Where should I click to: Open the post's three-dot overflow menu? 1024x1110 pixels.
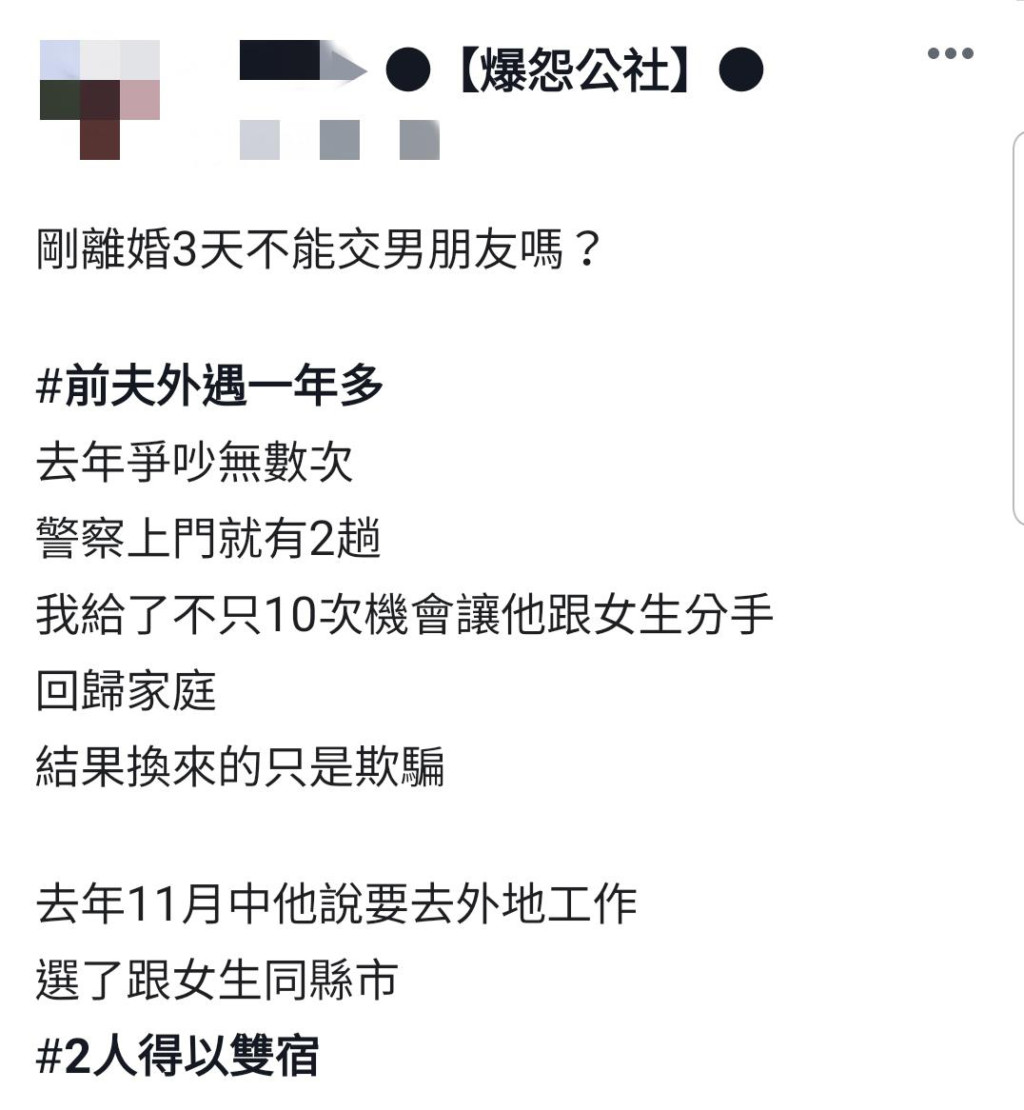pos(950,54)
